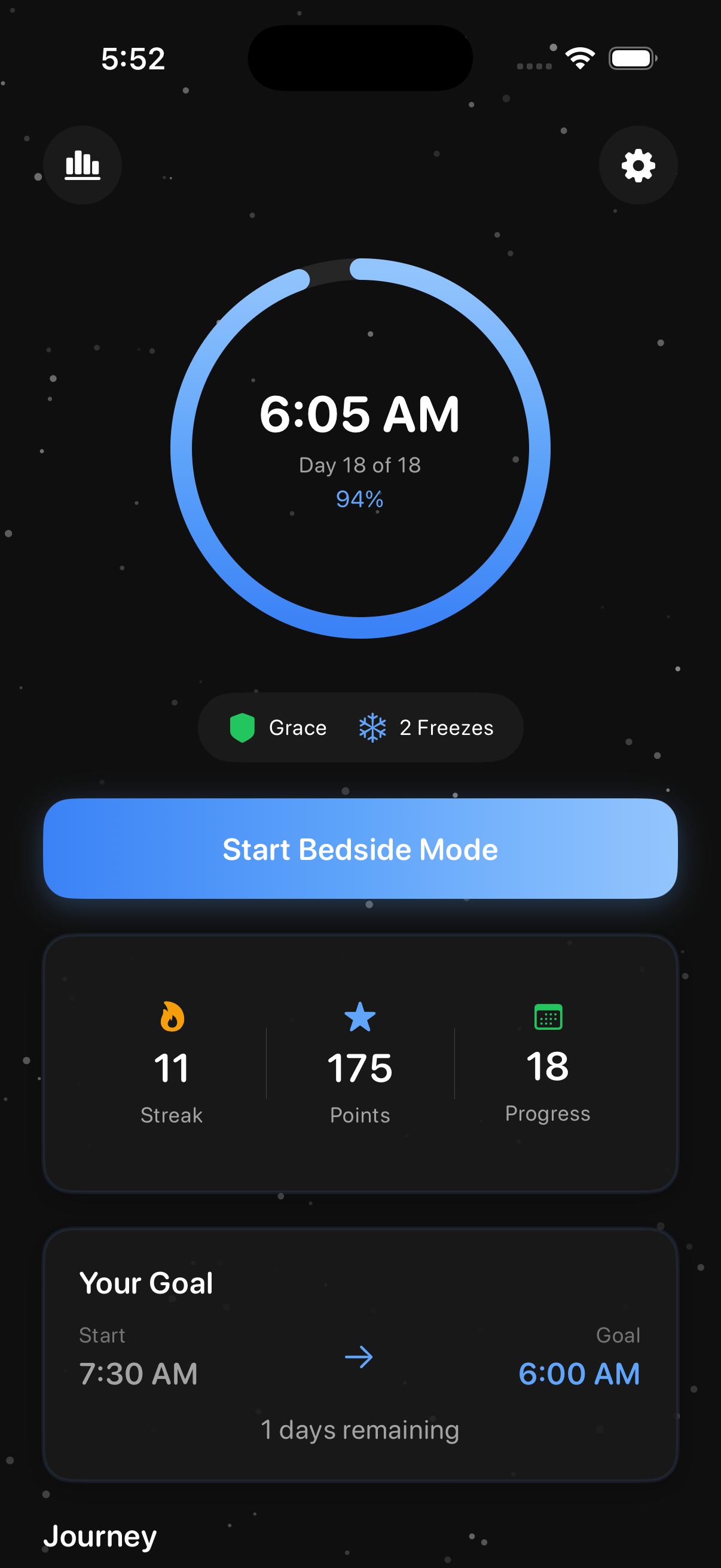Select the snowflake Freezes icon
721x1568 pixels.
pos(373,727)
